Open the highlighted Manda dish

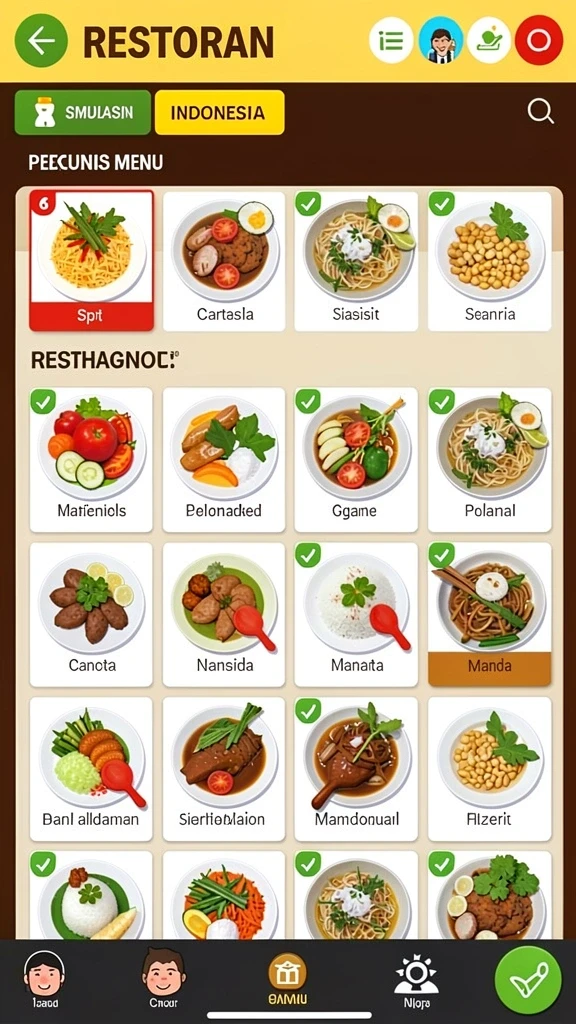pos(490,615)
